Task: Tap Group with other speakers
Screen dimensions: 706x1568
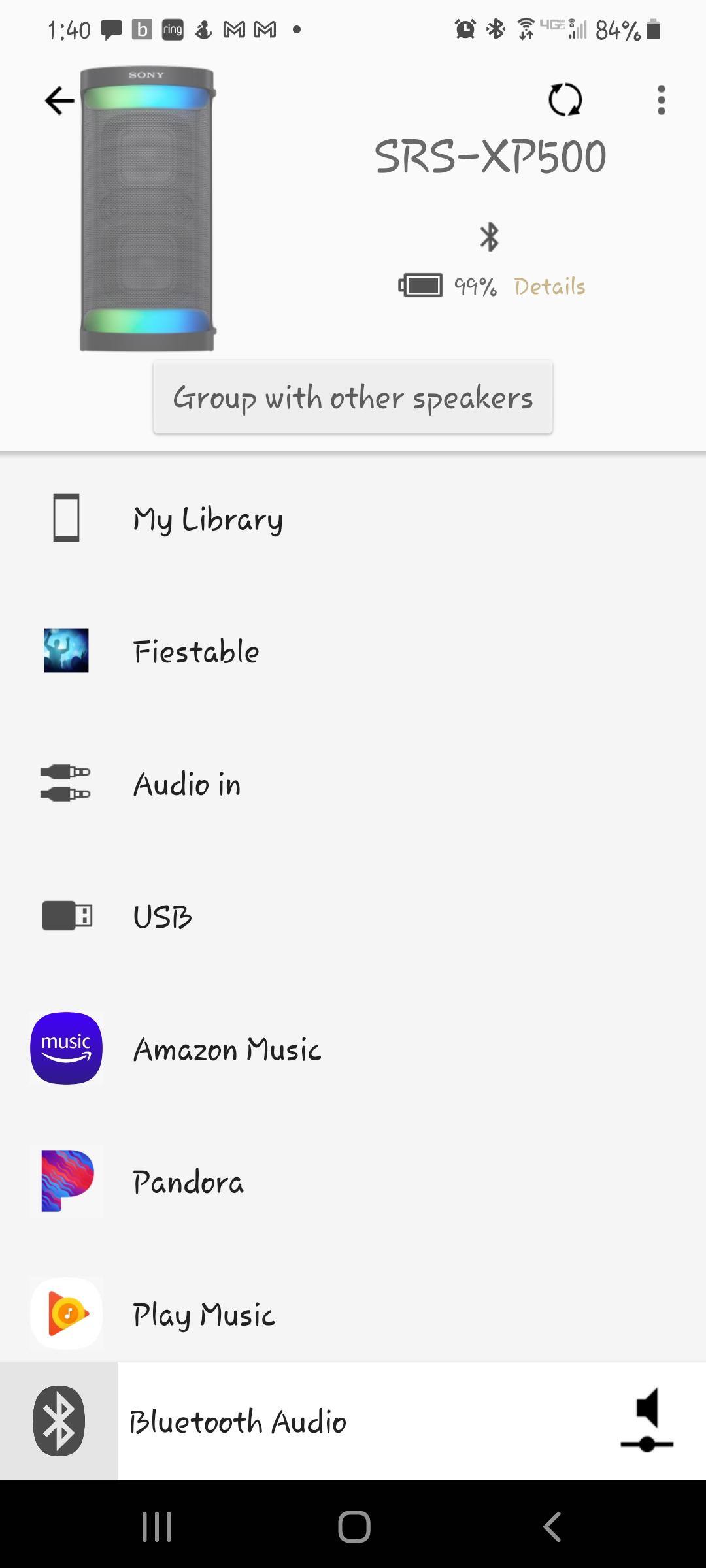Action: tap(353, 397)
